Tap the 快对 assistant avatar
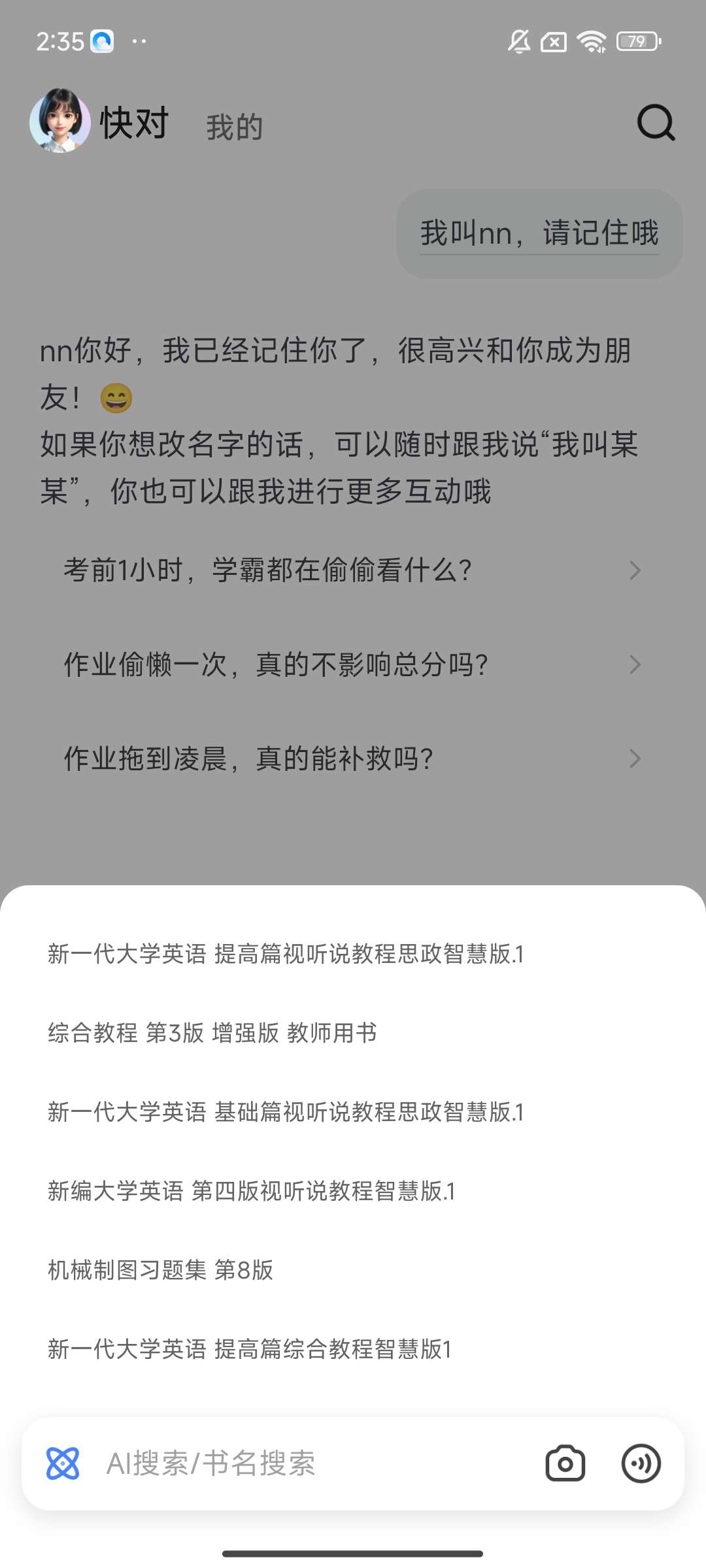 59,122
